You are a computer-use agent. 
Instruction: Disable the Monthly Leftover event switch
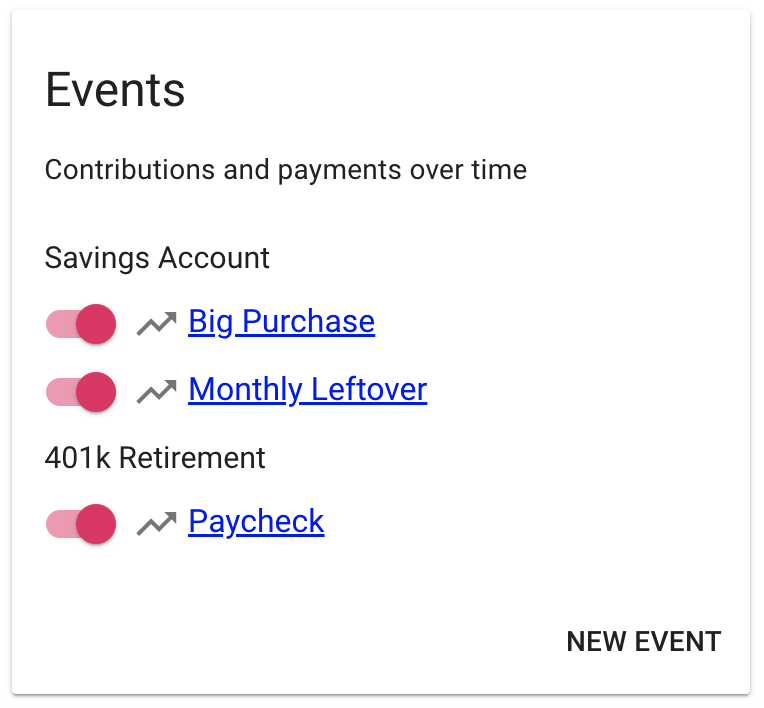click(x=81, y=391)
